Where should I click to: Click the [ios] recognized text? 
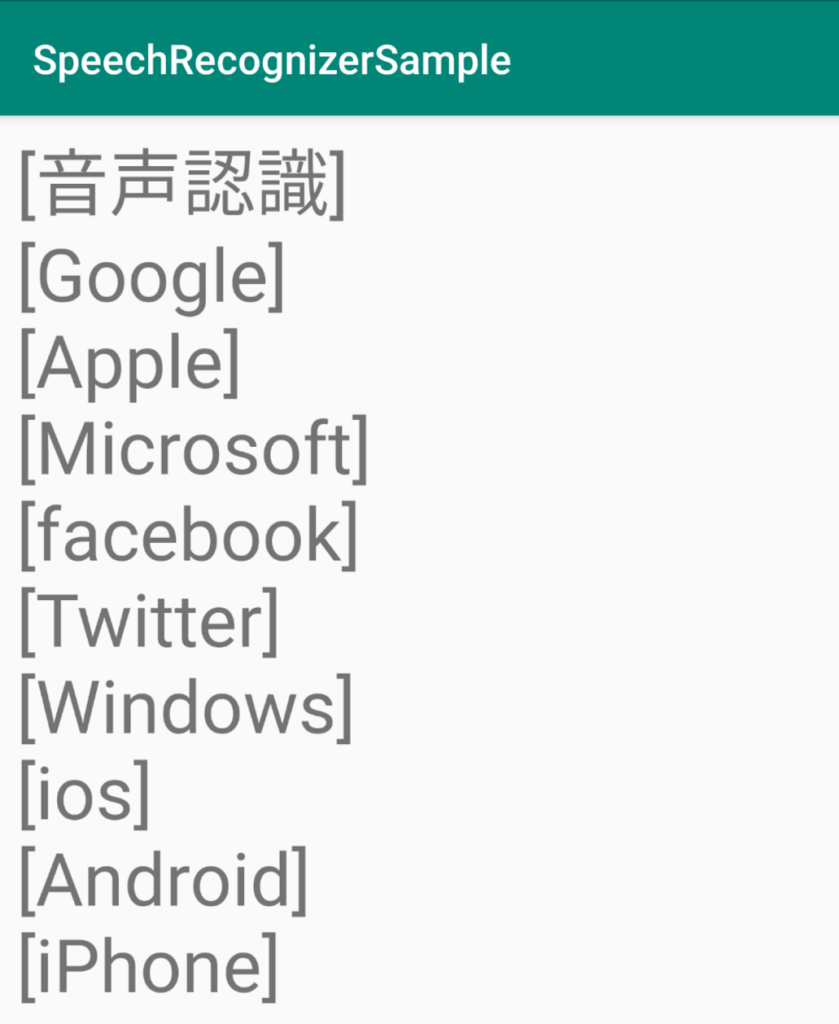click(x=85, y=792)
